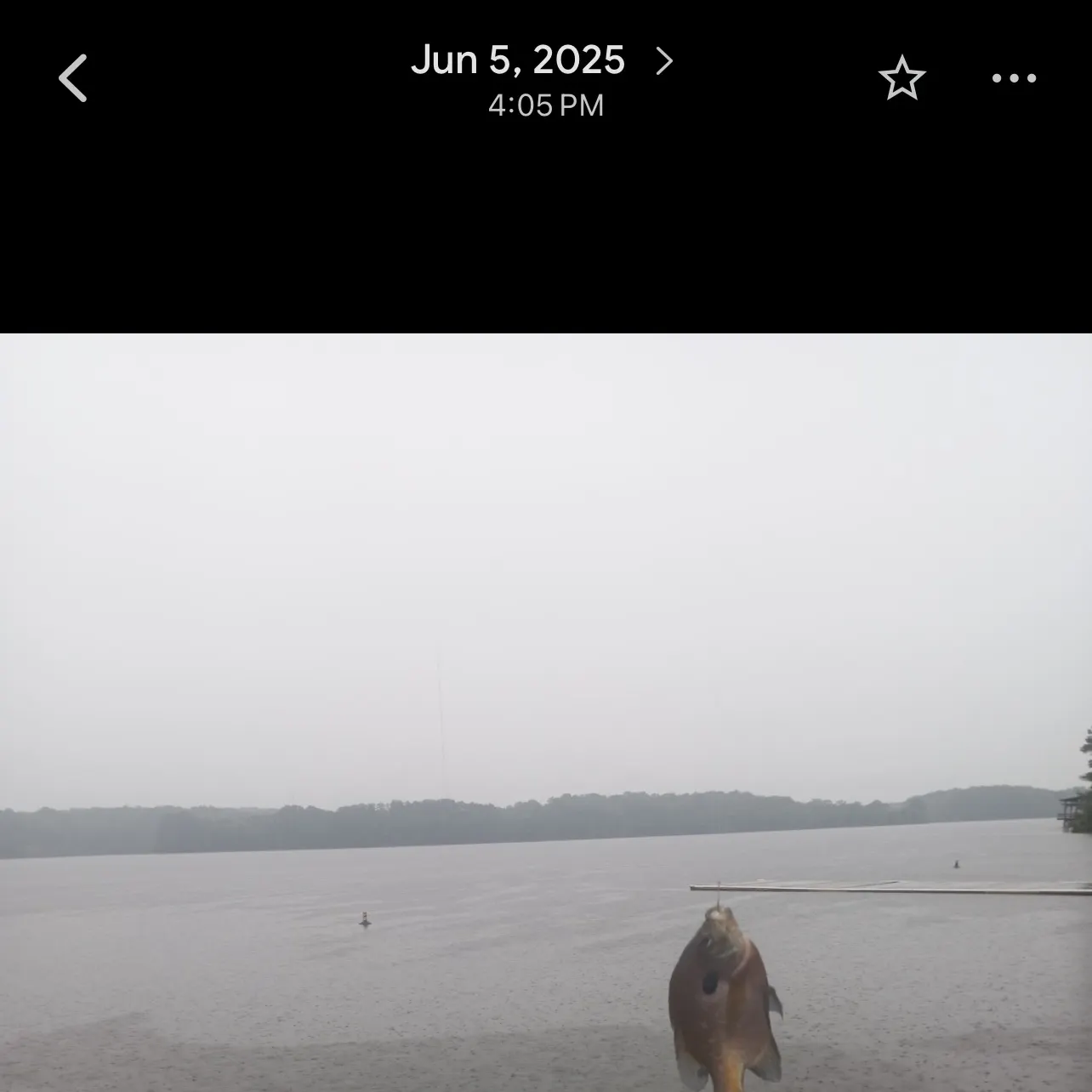Open the three-dot overflow menu

click(1014, 78)
